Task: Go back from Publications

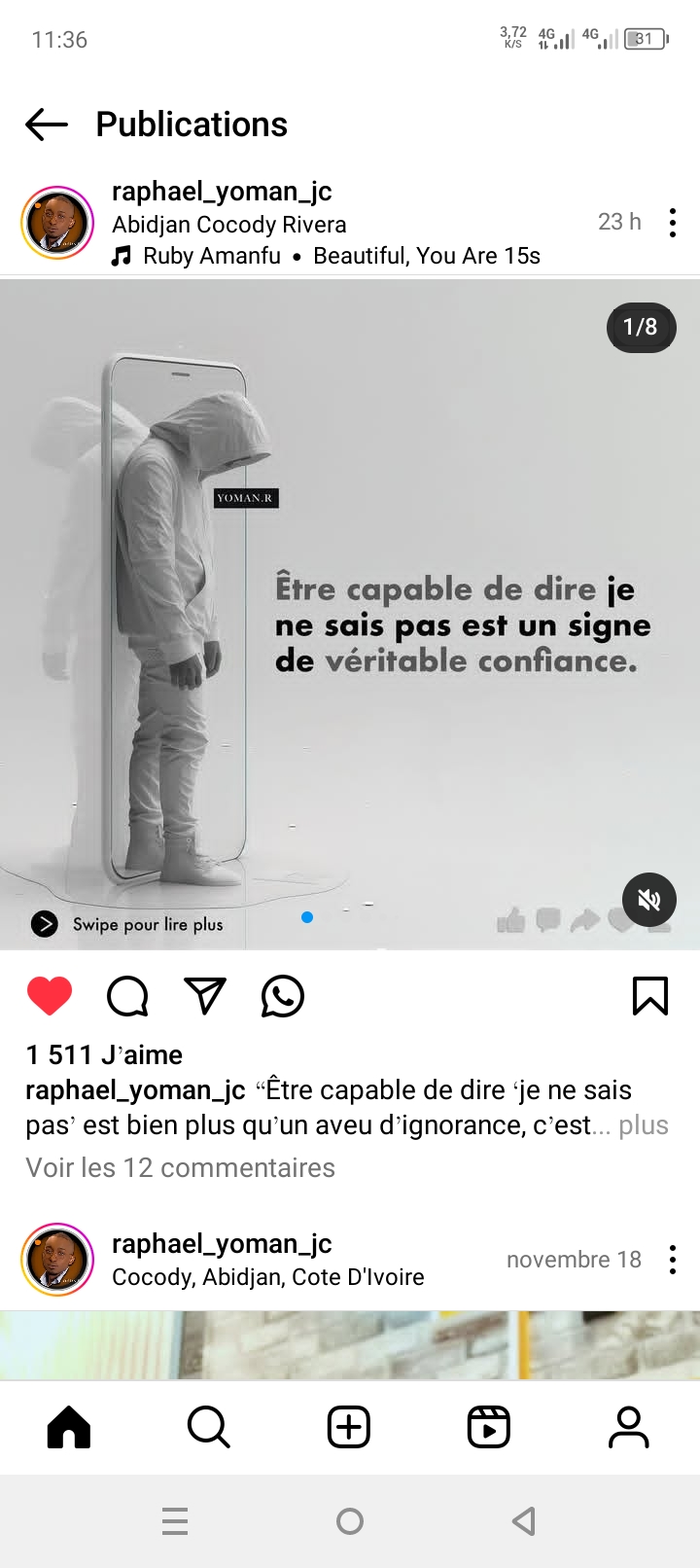Action: 47,125
